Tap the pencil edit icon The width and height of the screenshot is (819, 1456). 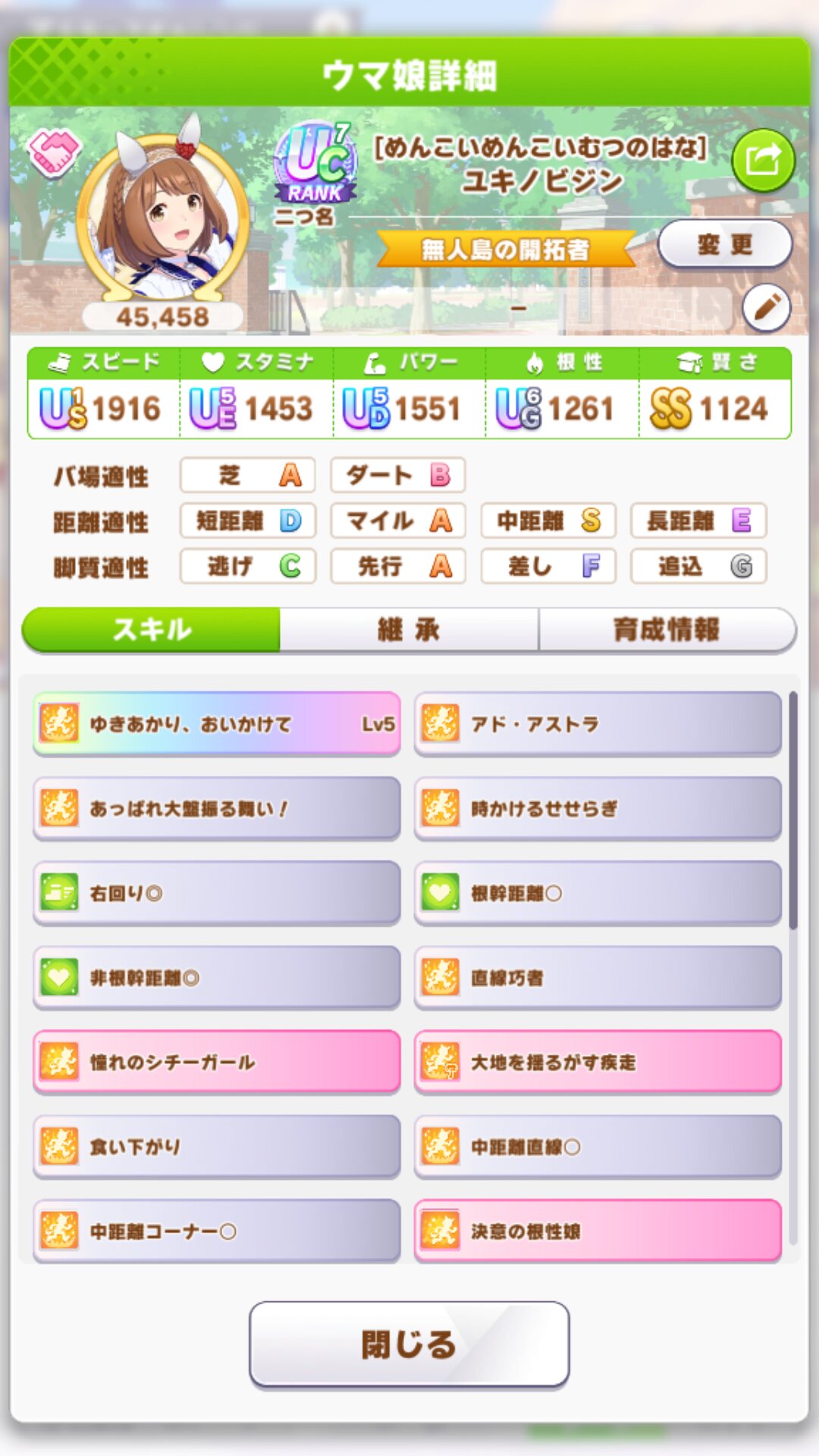[766, 308]
